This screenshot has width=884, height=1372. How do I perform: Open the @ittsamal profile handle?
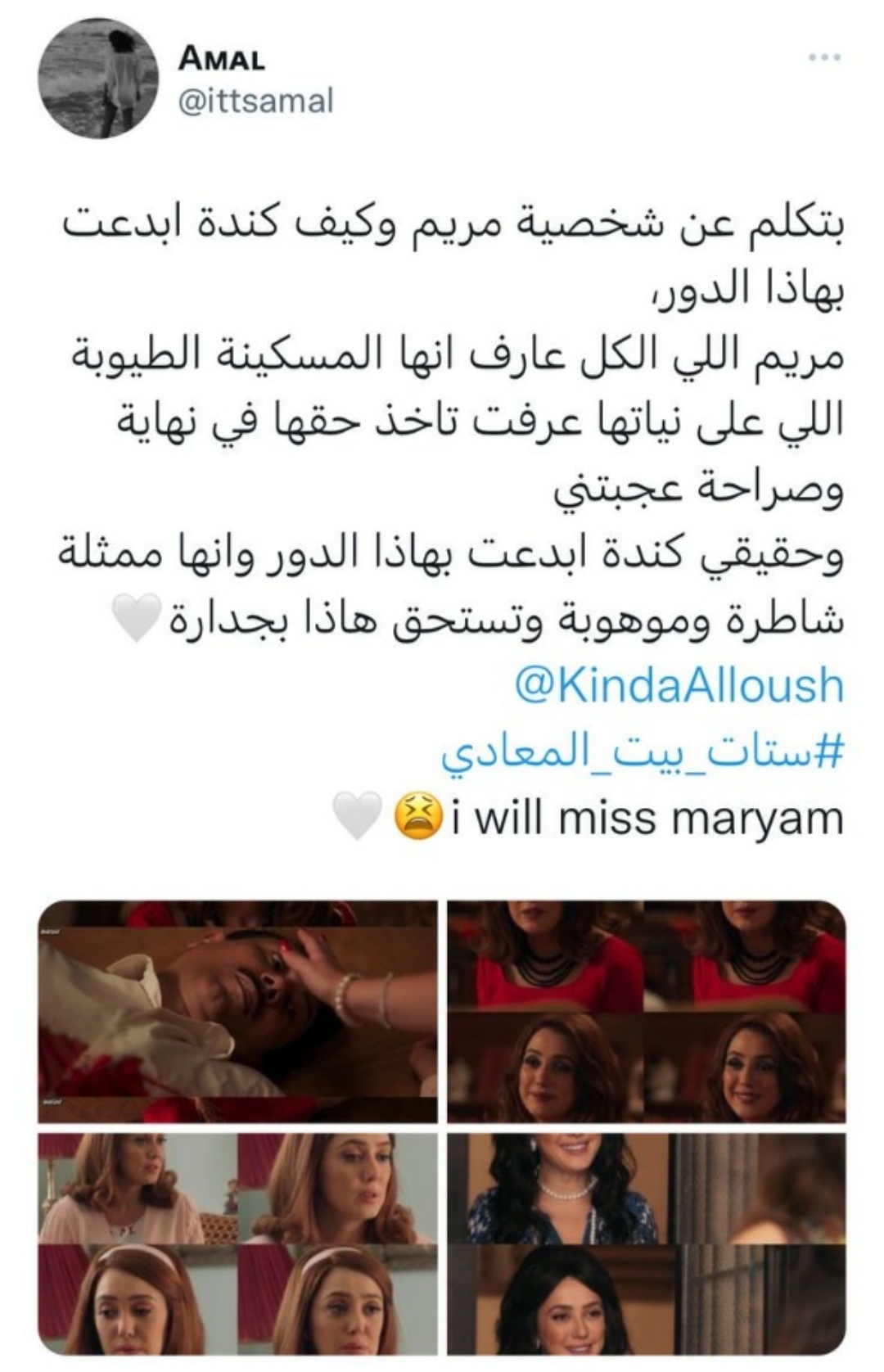[x=255, y=101]
